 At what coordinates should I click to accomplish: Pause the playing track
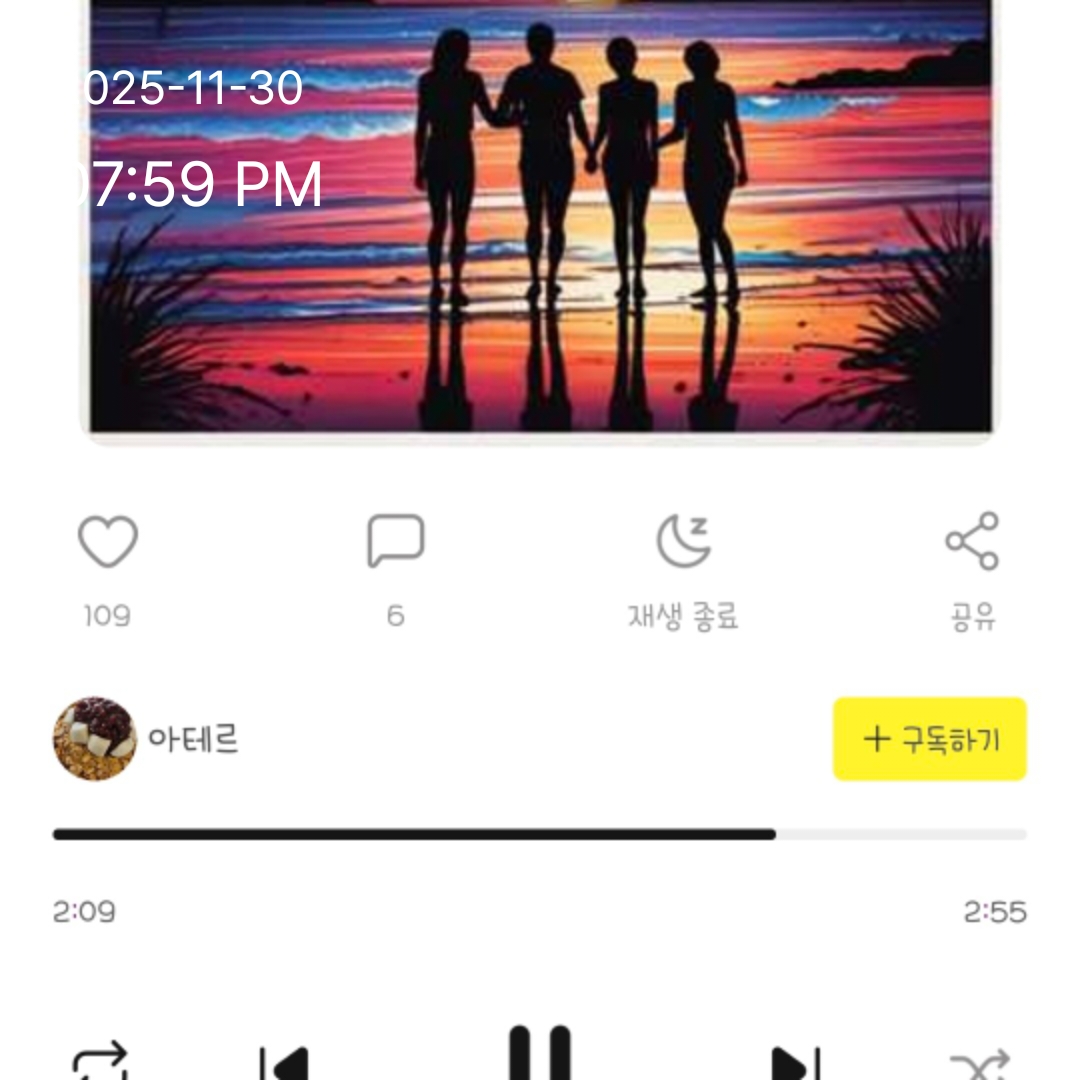(x=540, y=1055)
